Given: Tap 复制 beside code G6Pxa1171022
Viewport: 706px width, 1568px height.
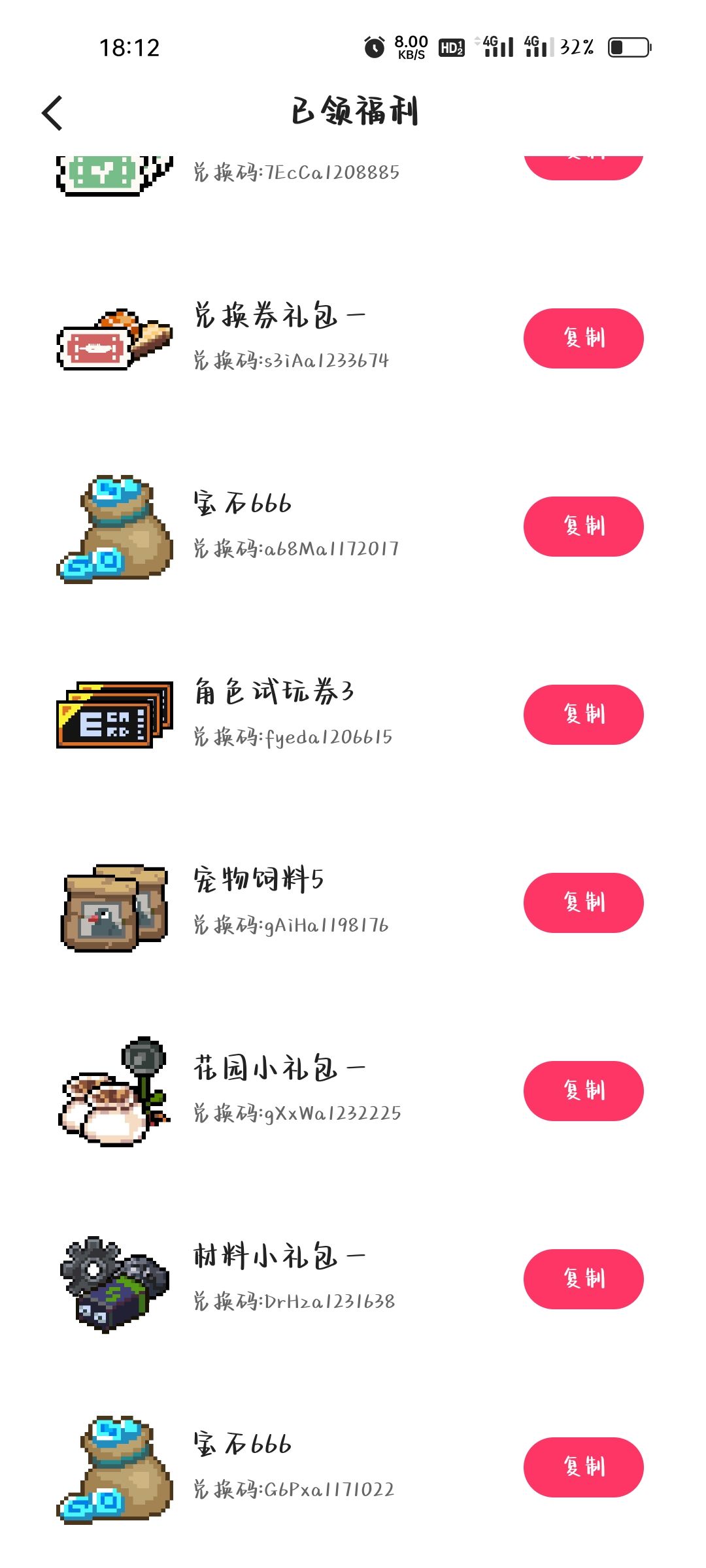Looking at the screenshot, I should click(583, 1467).
